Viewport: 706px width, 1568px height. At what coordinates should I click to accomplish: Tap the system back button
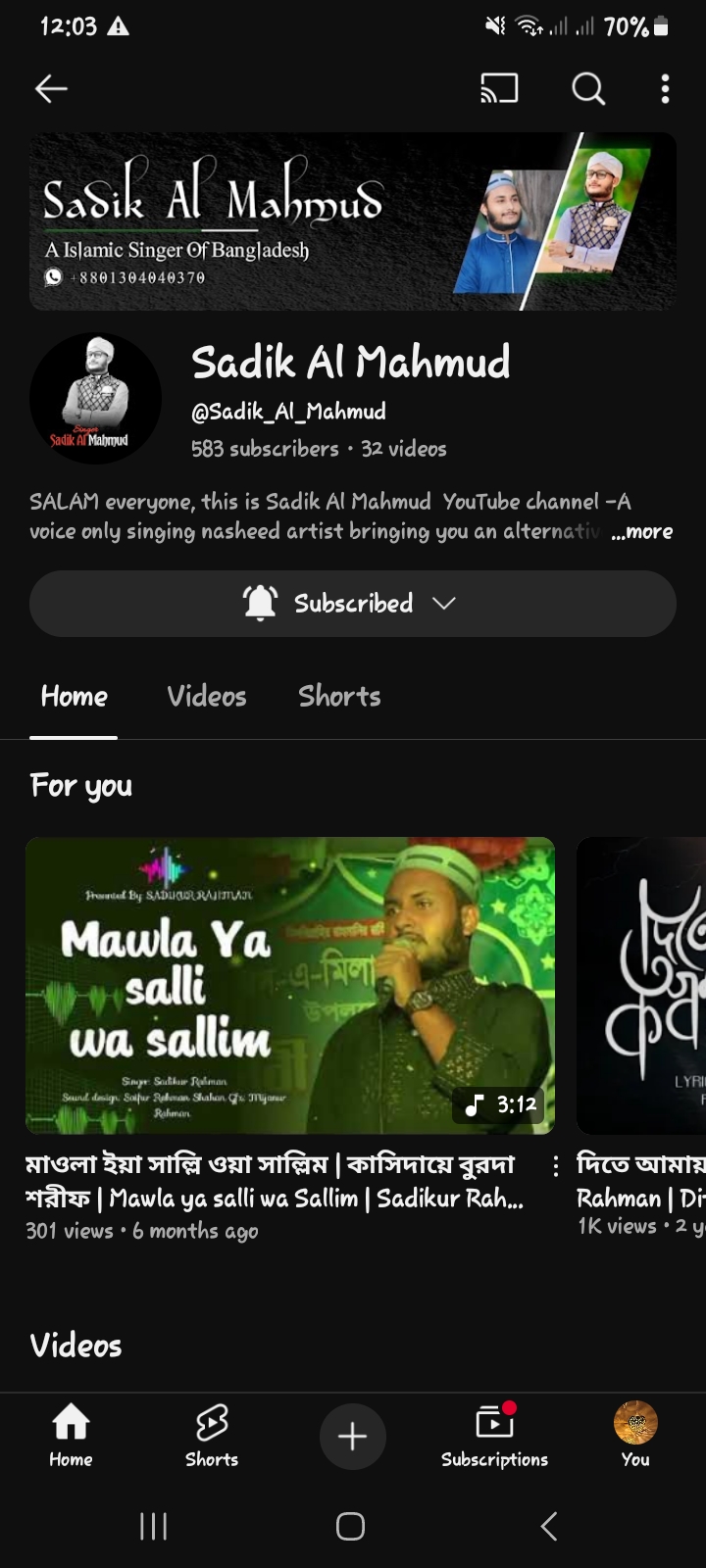[x=549, y=1526]
